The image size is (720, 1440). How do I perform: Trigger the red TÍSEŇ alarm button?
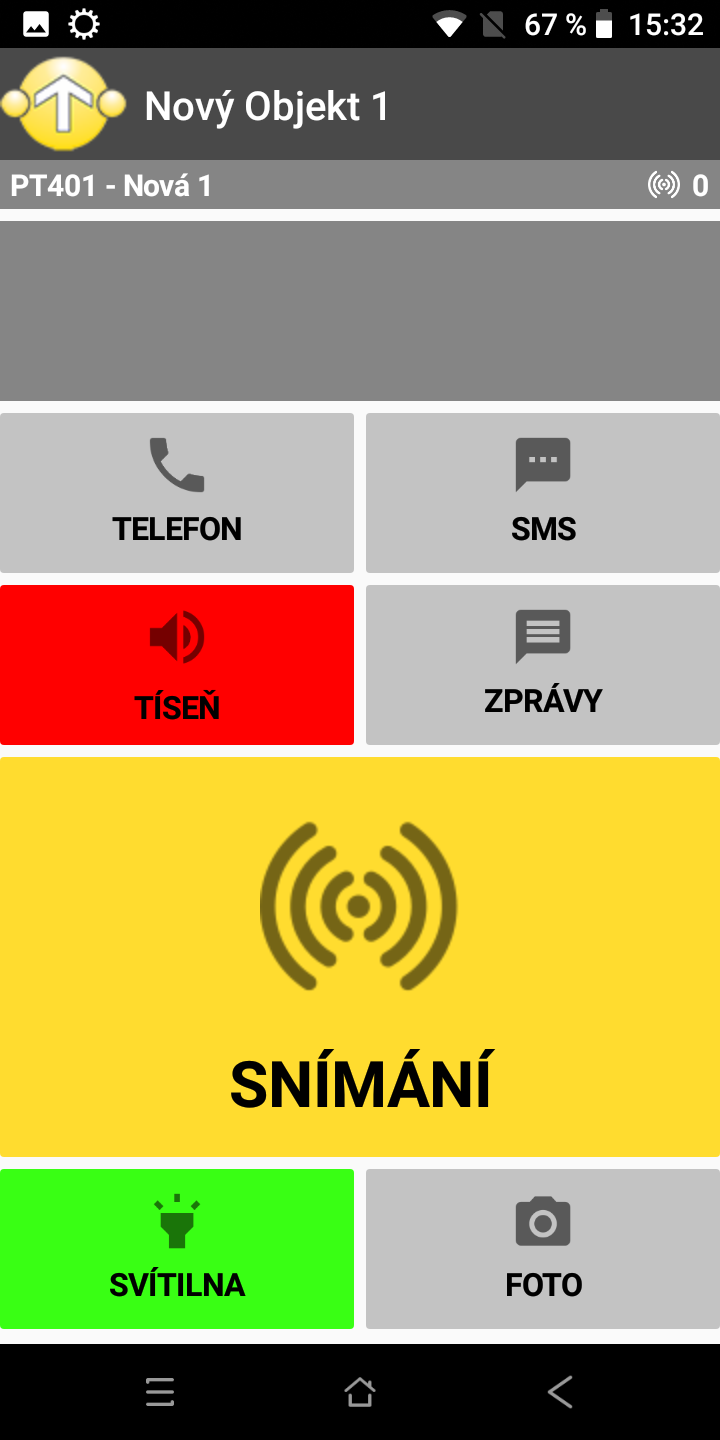click(x=177, y=665)
